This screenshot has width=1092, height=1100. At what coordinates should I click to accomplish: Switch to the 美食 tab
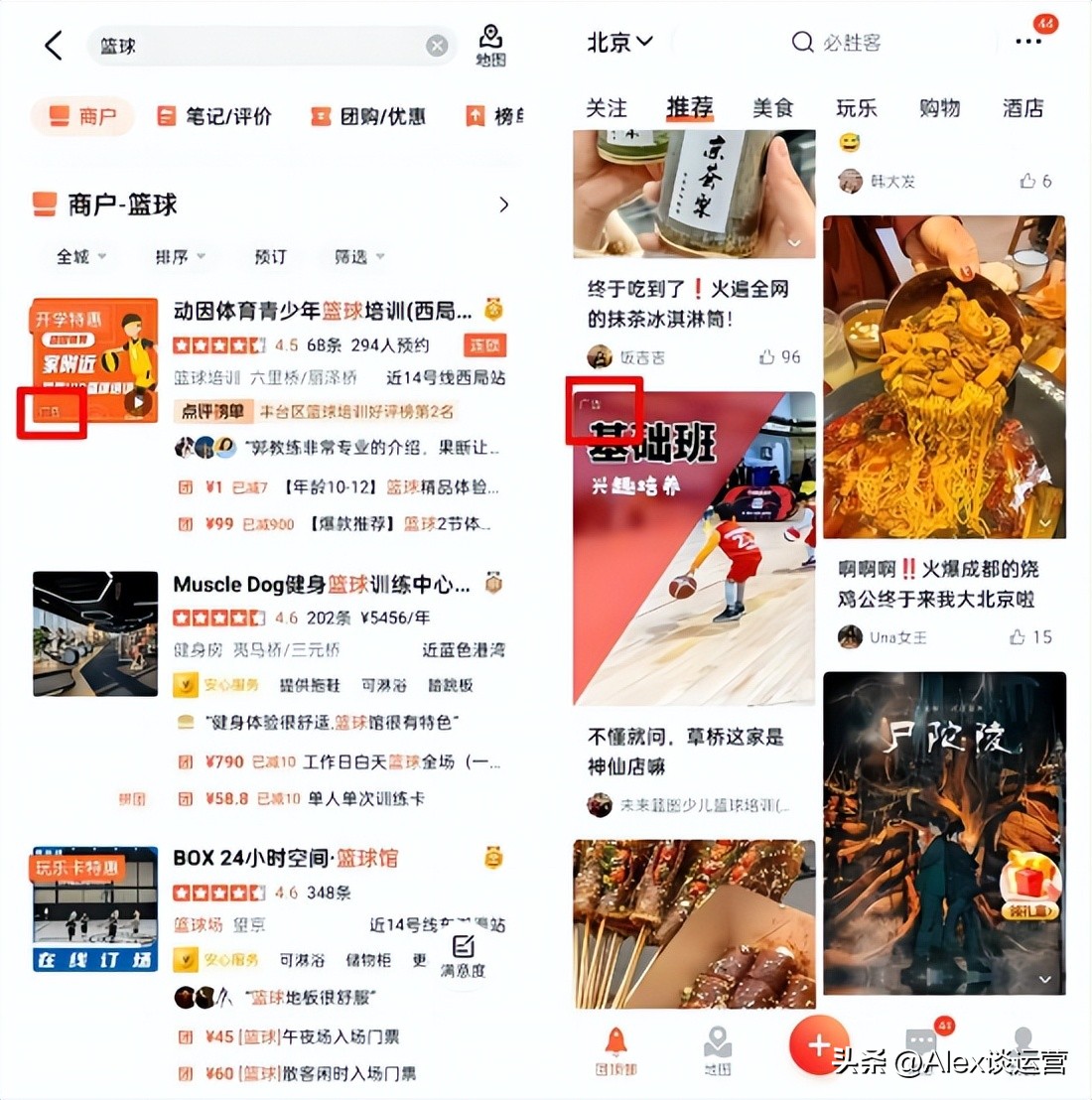click(772, 108)
